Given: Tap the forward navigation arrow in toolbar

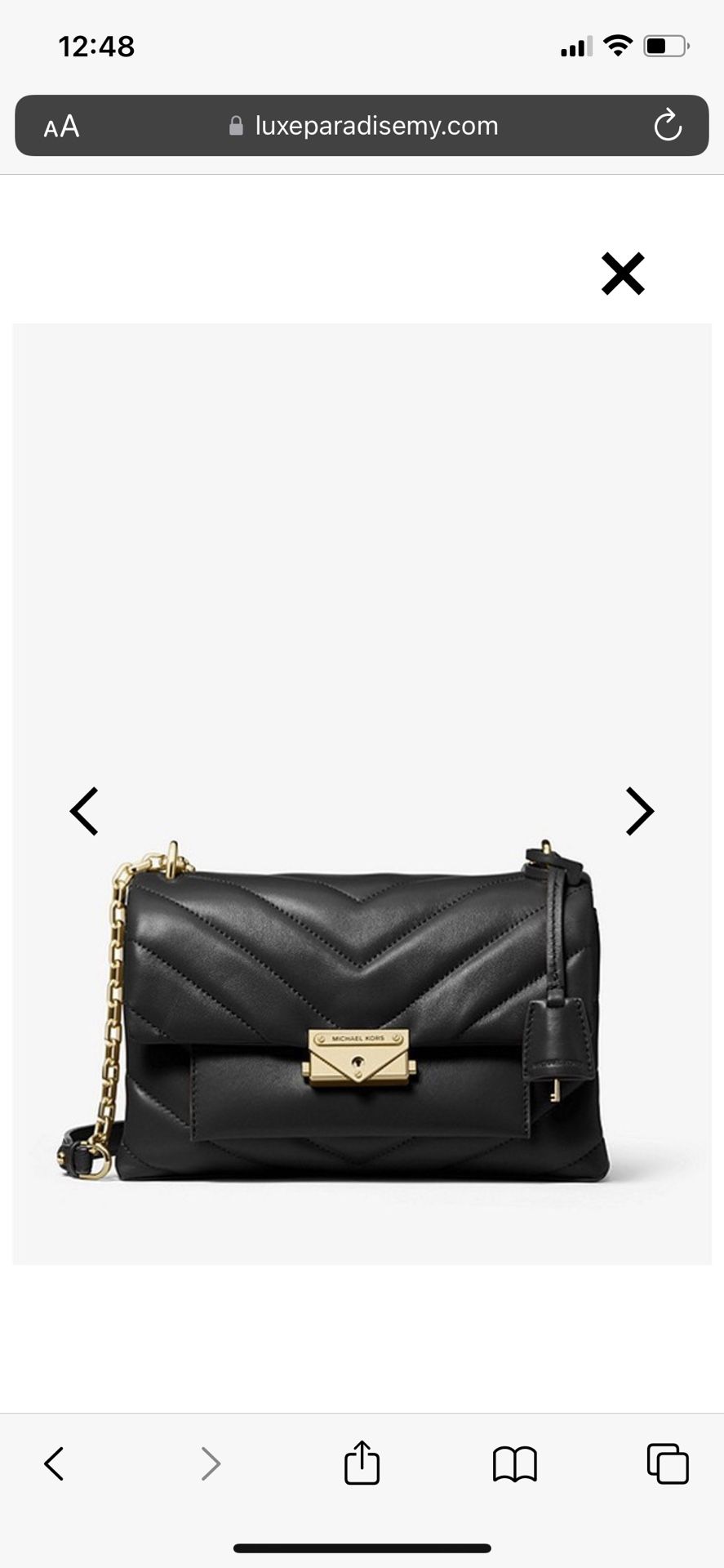Looking at the screenshot, I should (211, 1463).
